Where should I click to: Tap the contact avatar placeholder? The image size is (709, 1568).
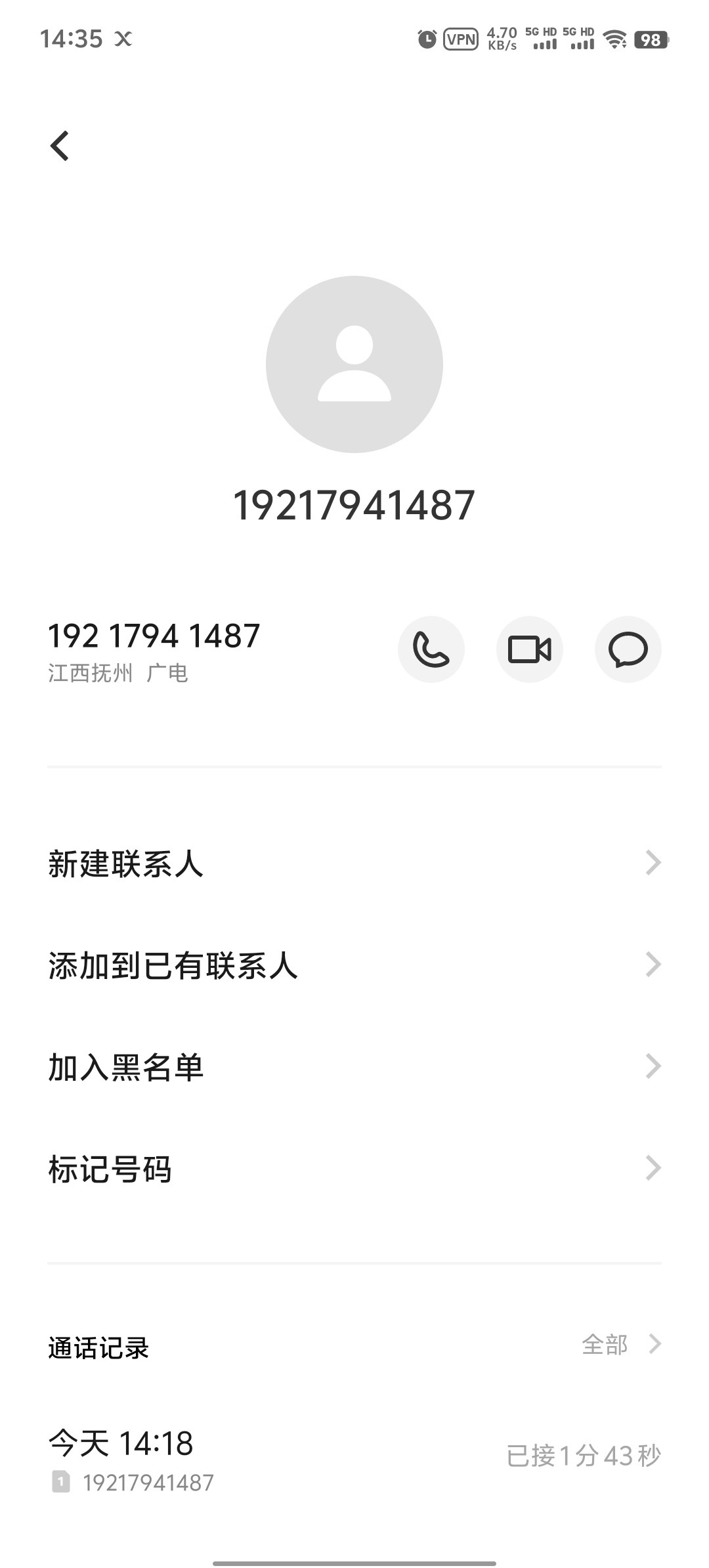pyautogui.click(x=354, y=364)
